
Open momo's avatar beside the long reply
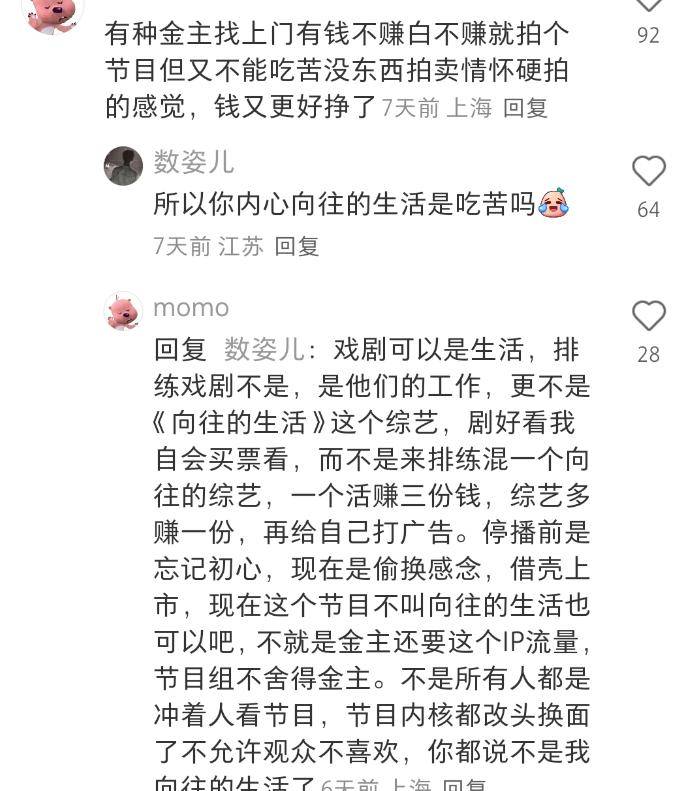(123, 311)
